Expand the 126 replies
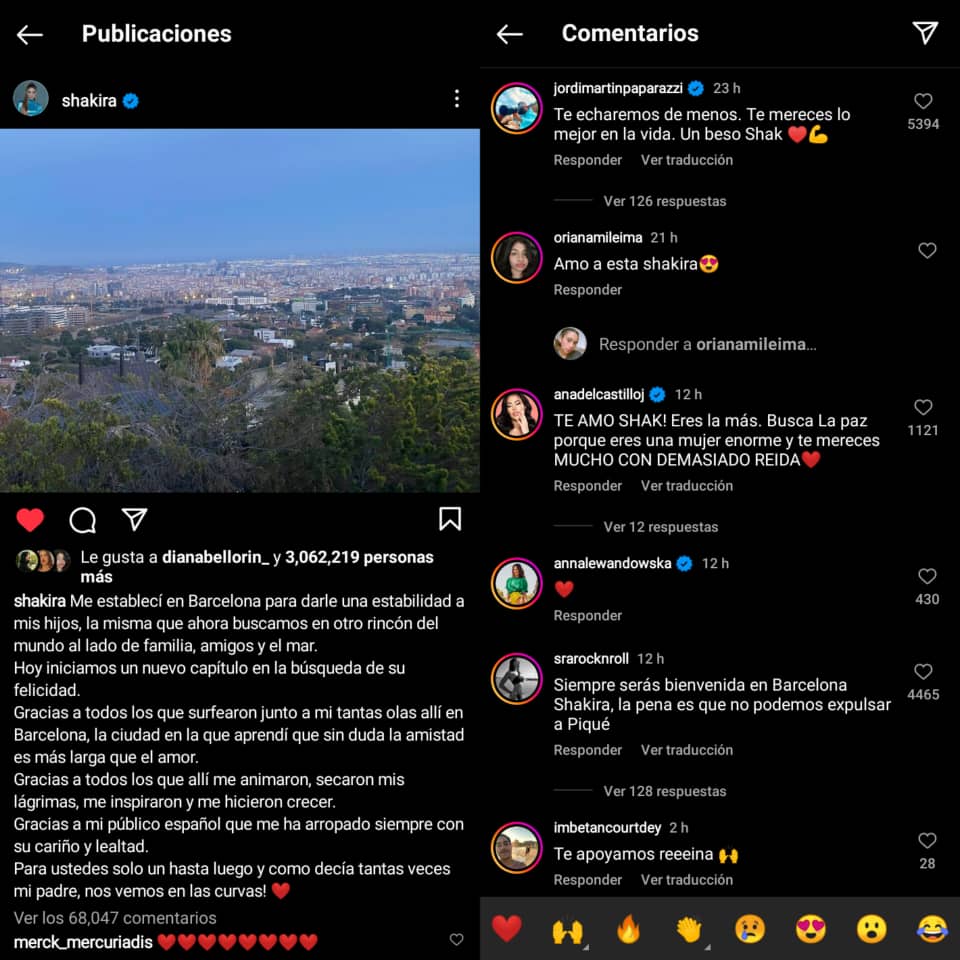This screenshot has height=960, width=960. coord(664,201)
